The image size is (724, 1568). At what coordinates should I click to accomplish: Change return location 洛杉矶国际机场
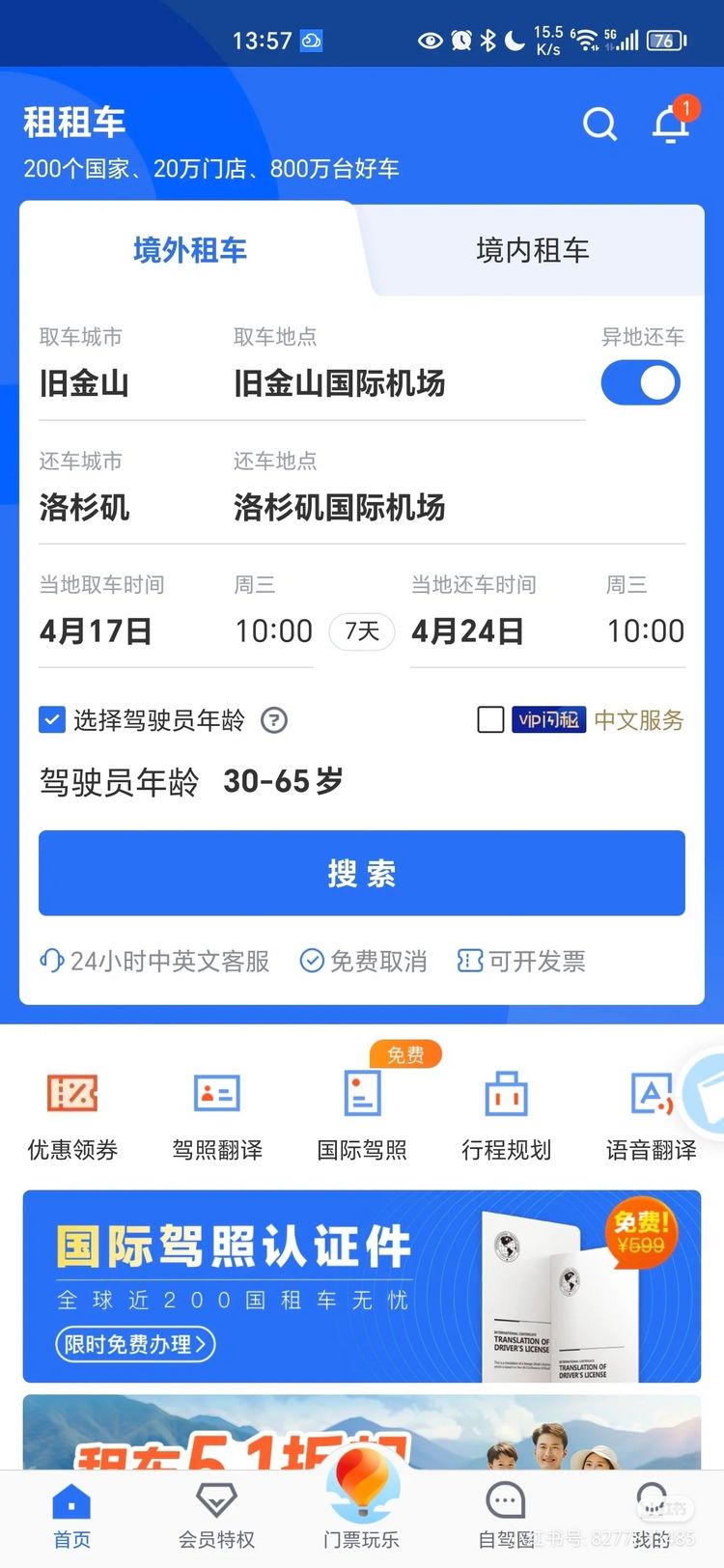click(339, 507)
